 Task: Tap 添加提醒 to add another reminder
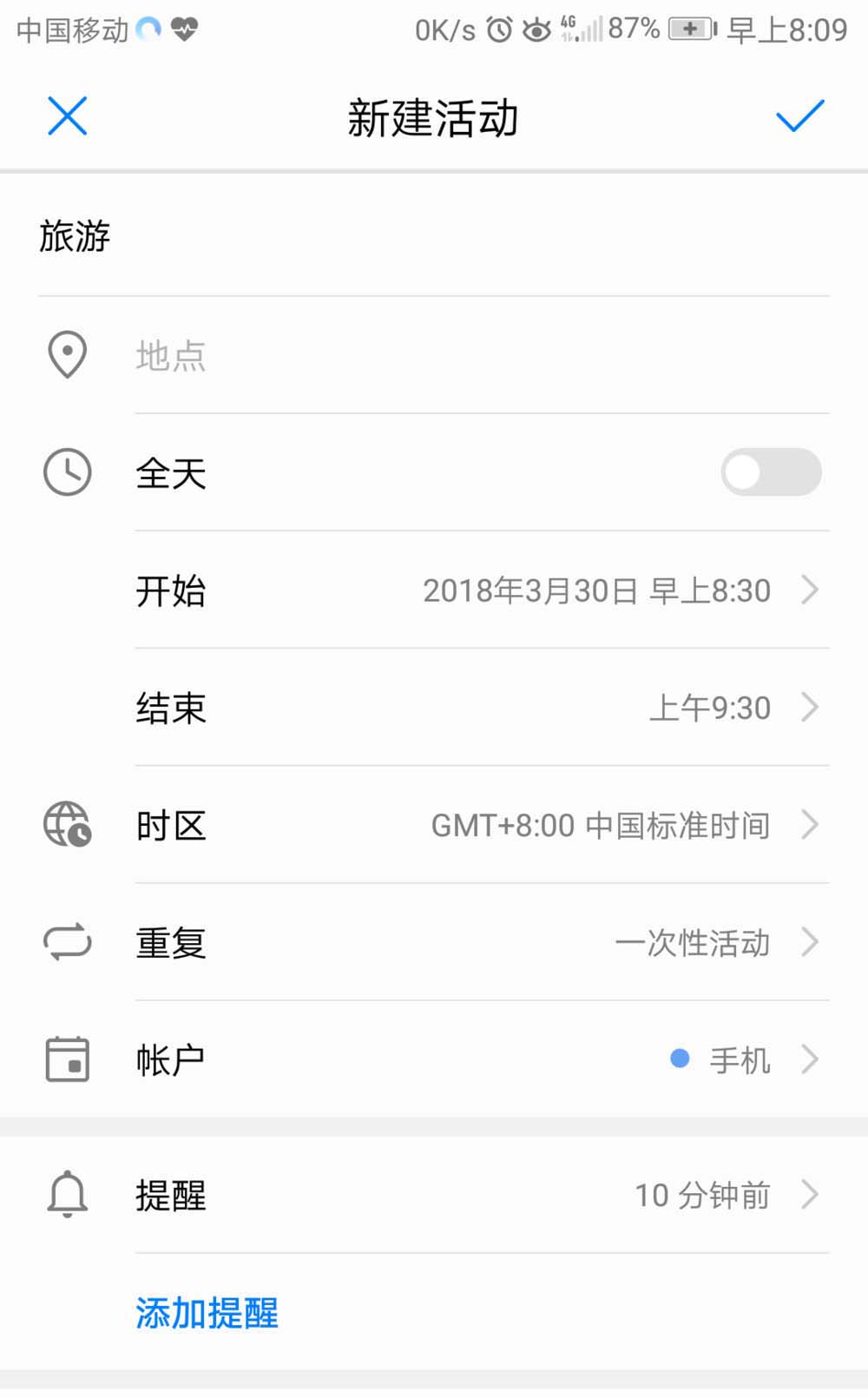tap(207, 1313)
